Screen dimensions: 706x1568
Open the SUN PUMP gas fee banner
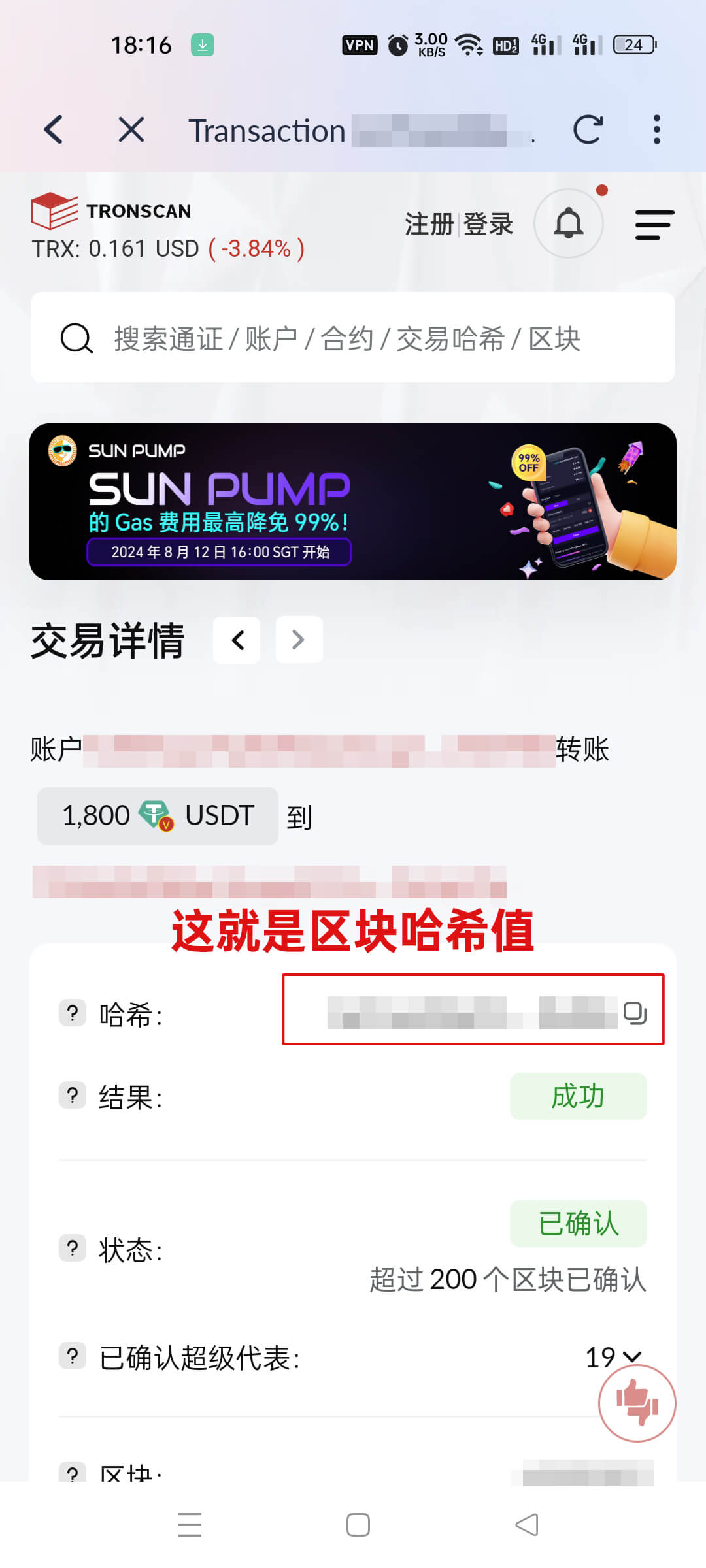coord(353,502)
